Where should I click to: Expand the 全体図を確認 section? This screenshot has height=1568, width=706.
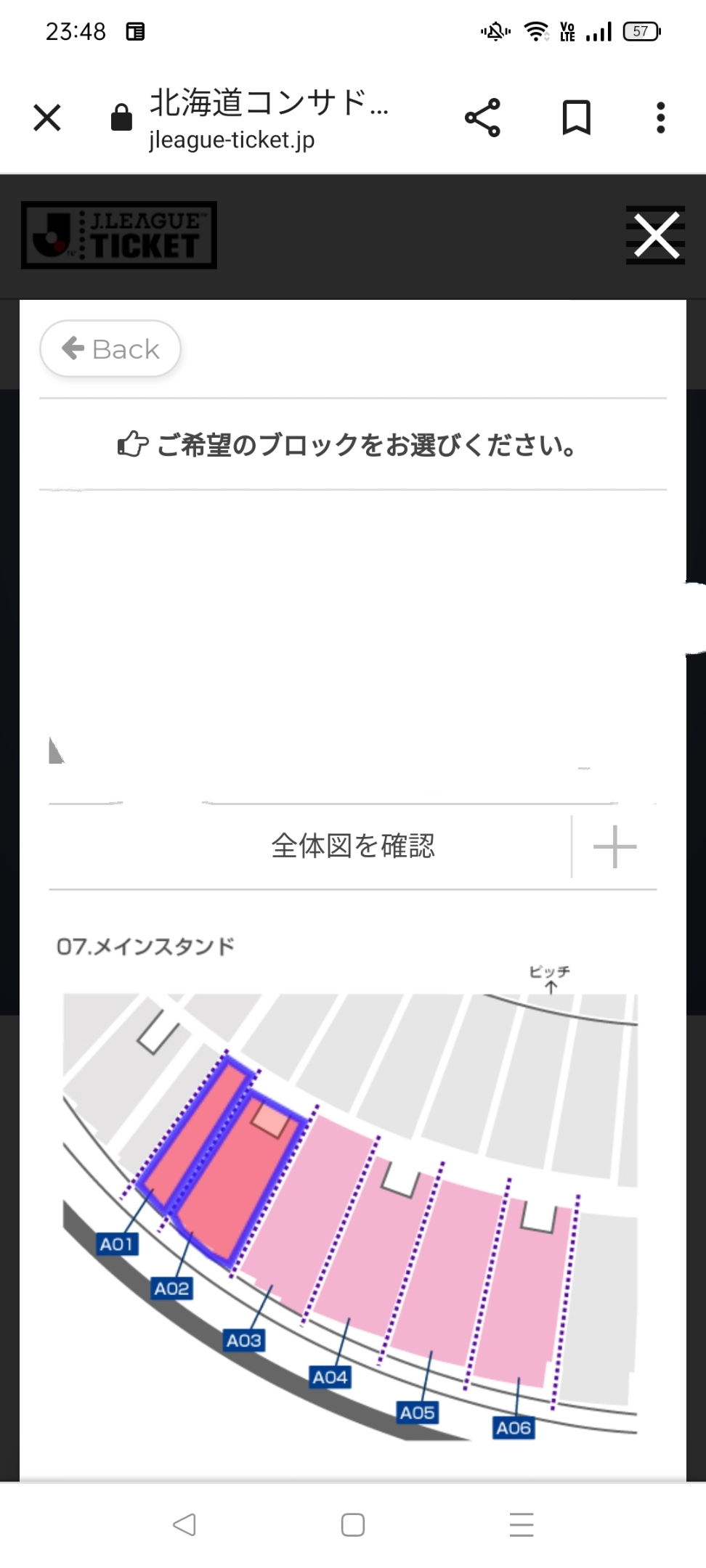click(x=614, y=846)
